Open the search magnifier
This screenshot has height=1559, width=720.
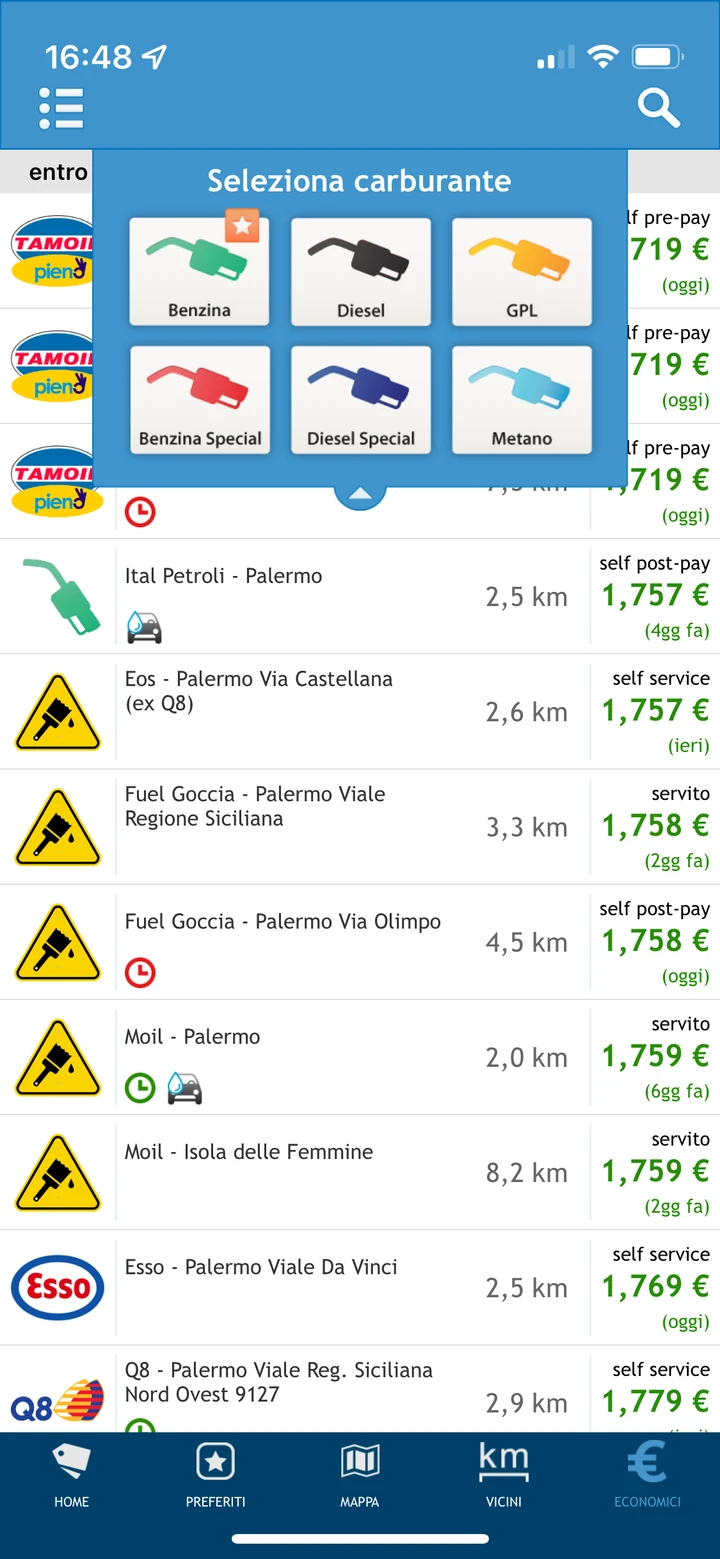point(658,107)
